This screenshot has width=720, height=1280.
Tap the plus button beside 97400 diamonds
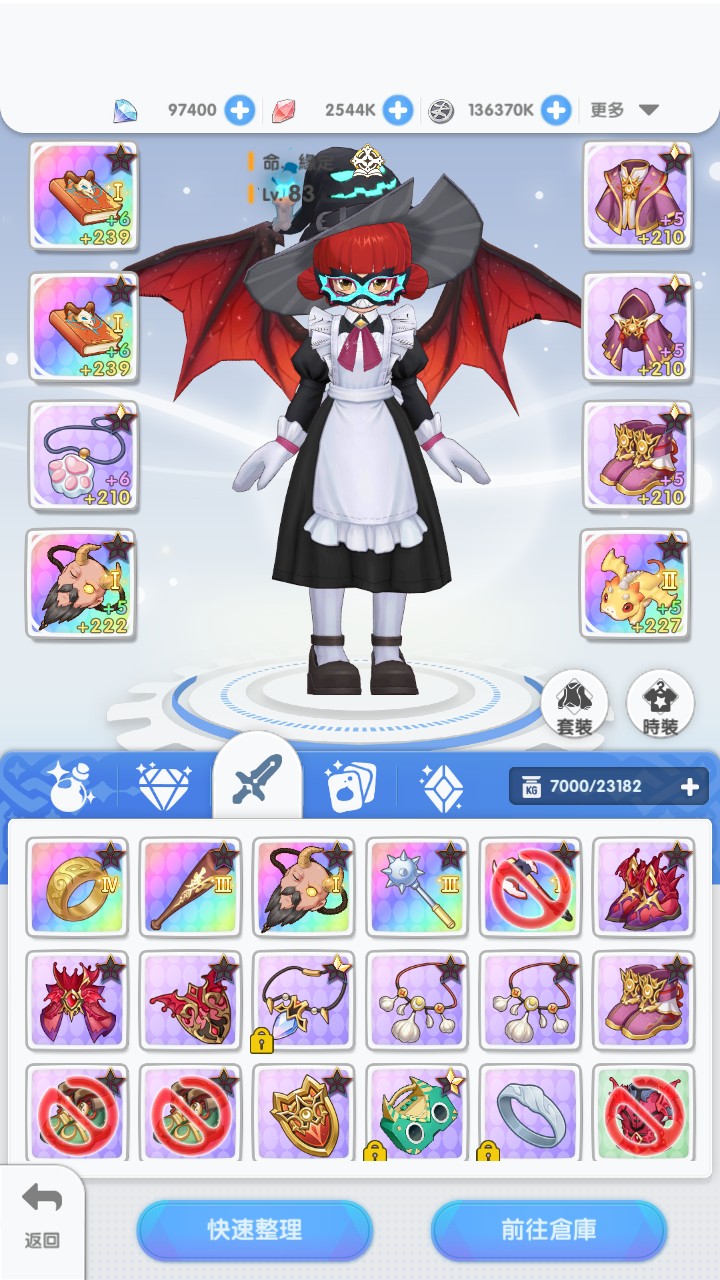(x=239, y=110)
